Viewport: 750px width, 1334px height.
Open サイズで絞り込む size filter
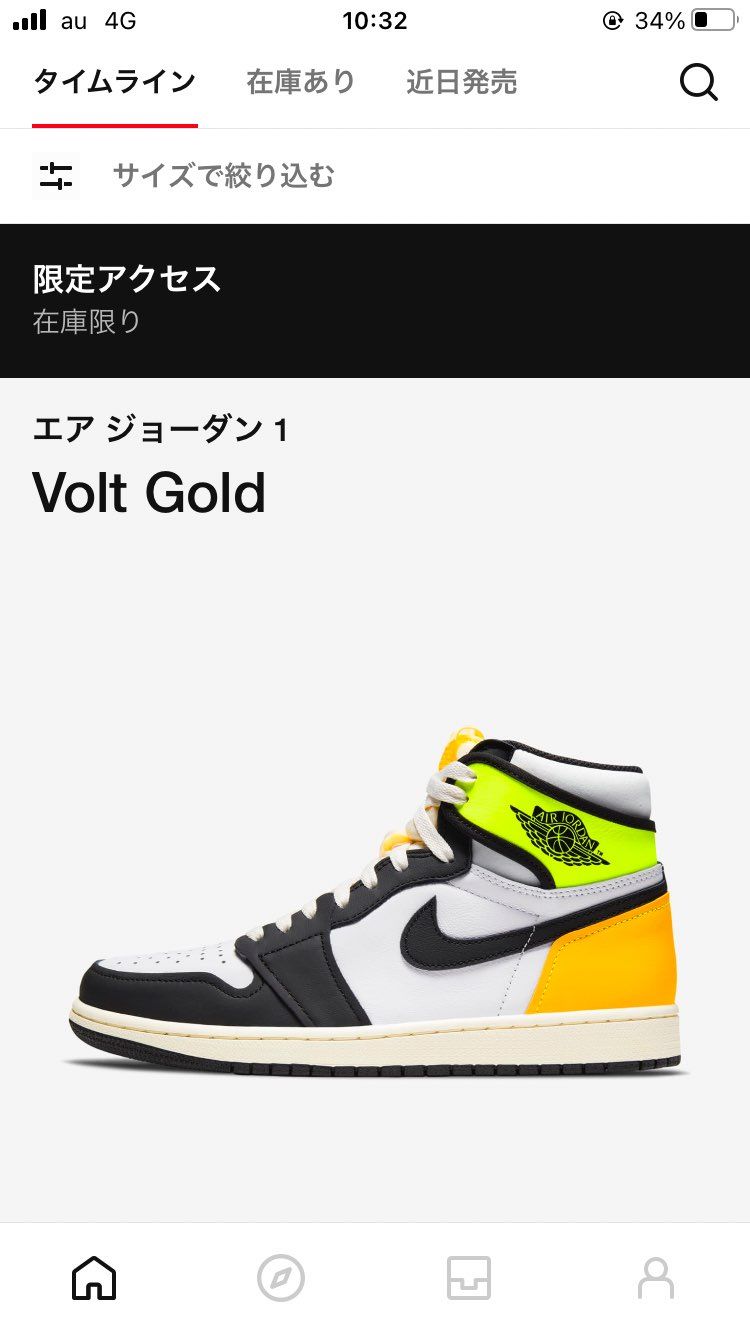click(224, 175)
